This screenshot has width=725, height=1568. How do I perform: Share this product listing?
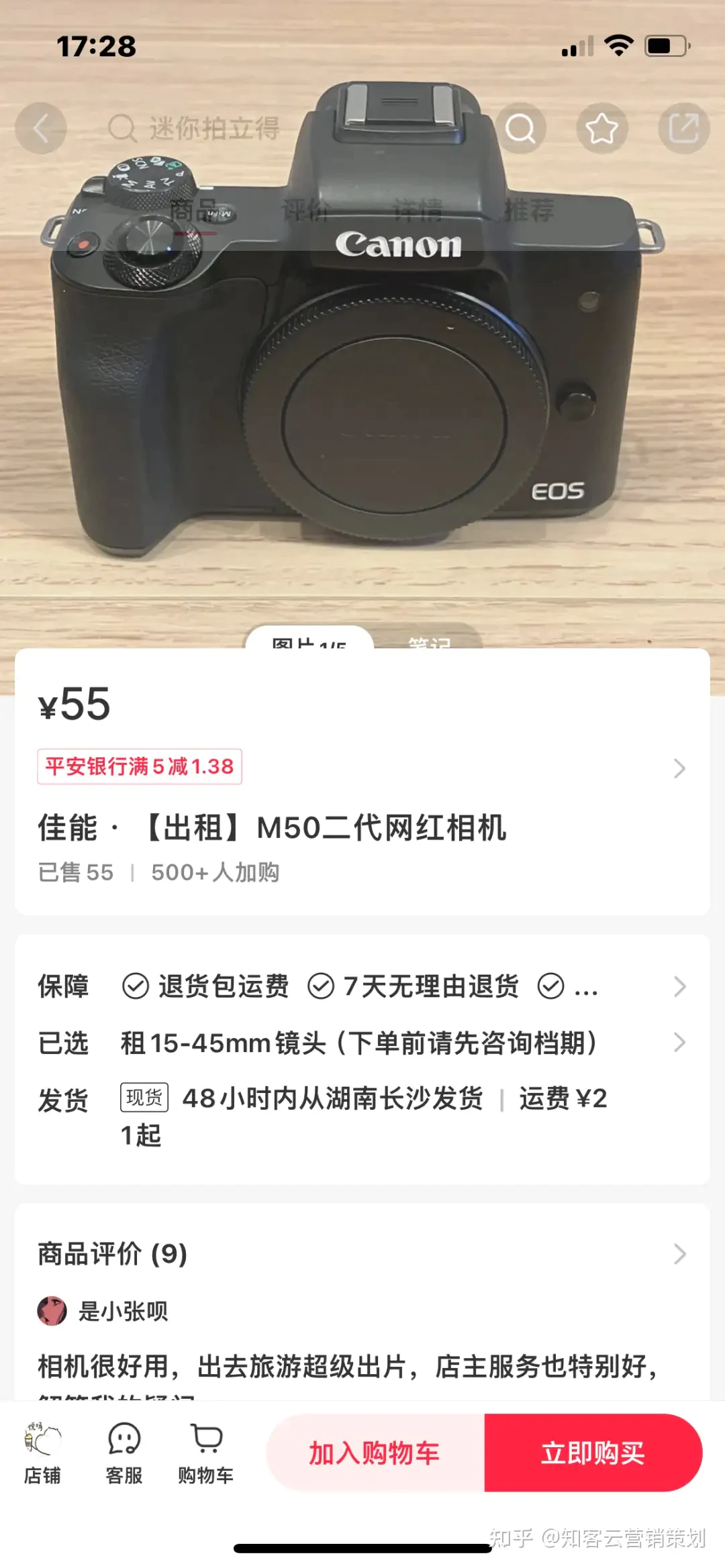pyautogui.click(x=683, y=128)
